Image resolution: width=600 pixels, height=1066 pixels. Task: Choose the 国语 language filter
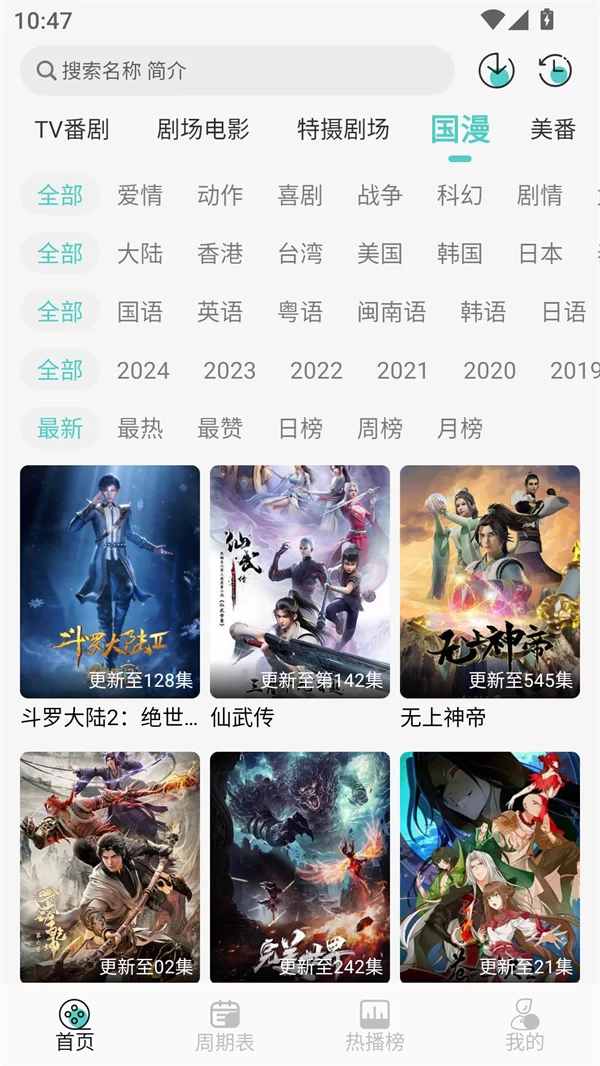[x=140, y=312]
